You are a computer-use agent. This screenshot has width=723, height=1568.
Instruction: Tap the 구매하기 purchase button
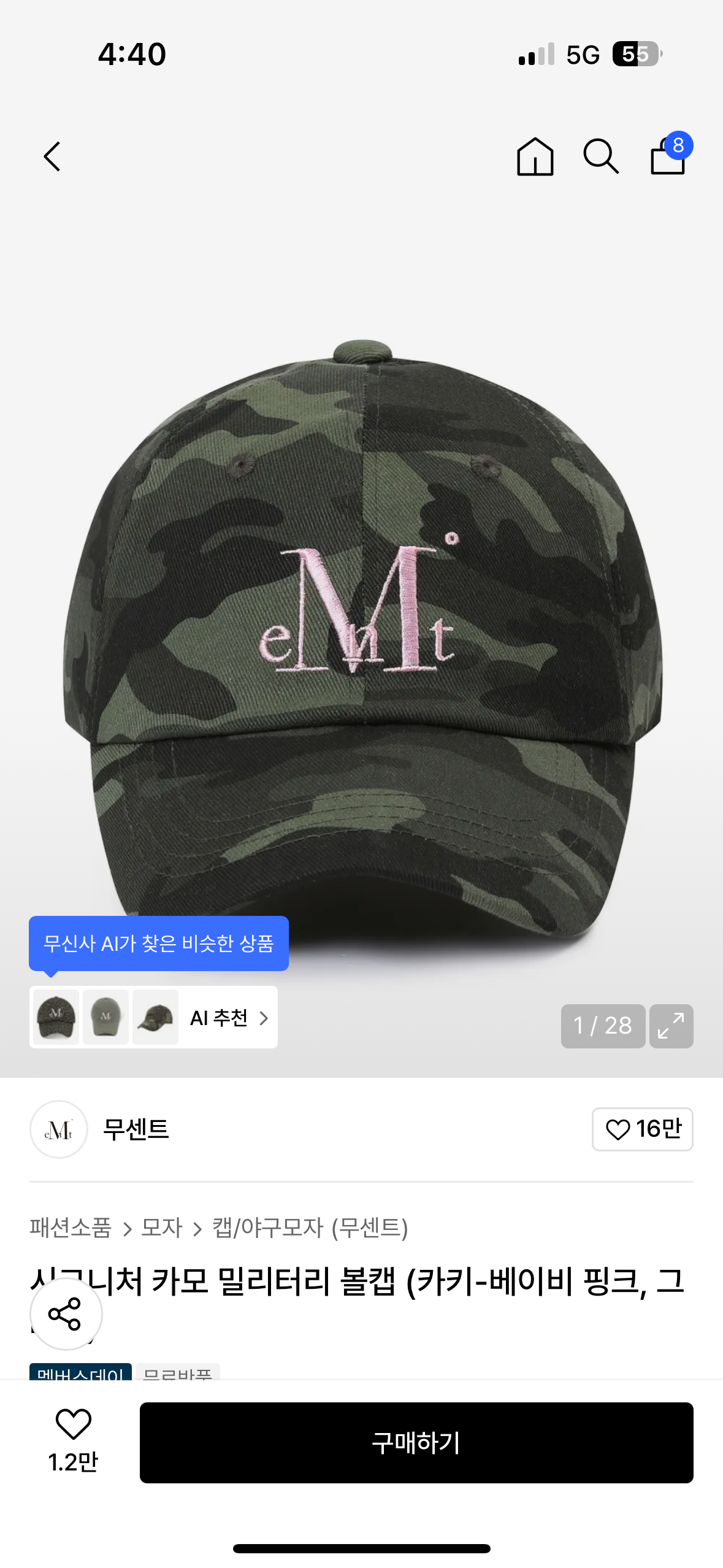tap(416, 1442)
